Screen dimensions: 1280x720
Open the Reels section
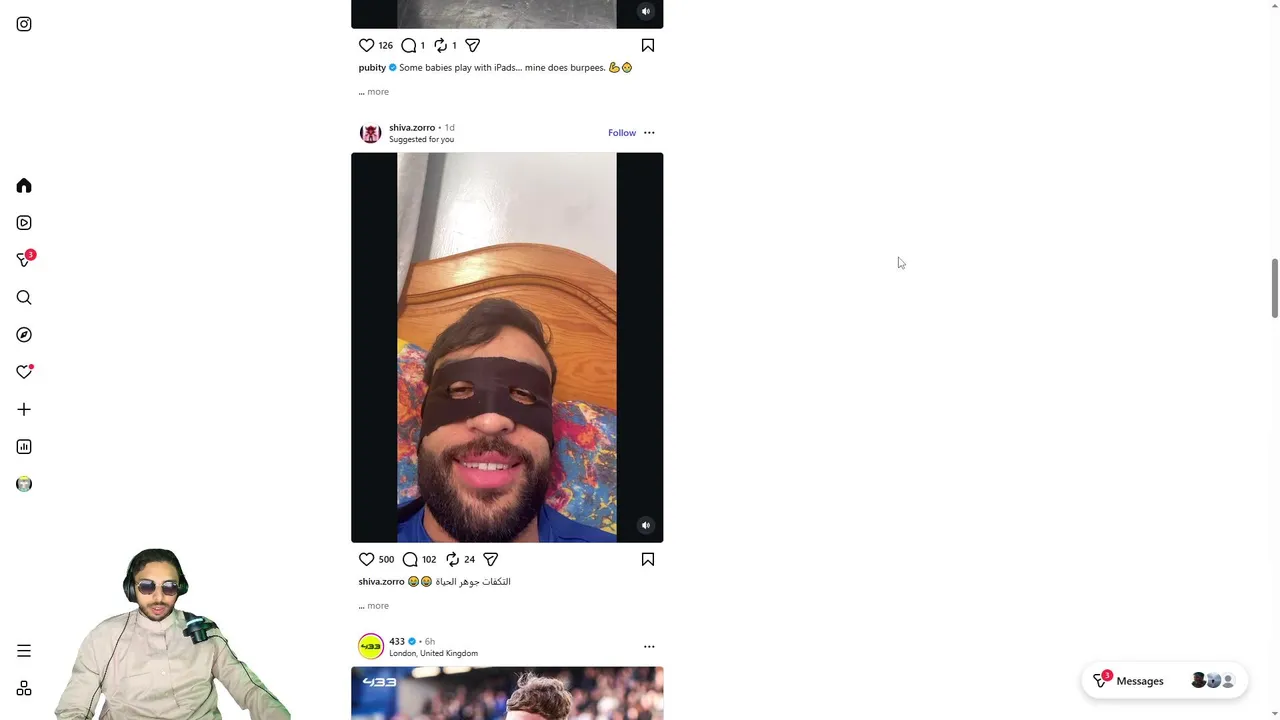tap(24, 223)
